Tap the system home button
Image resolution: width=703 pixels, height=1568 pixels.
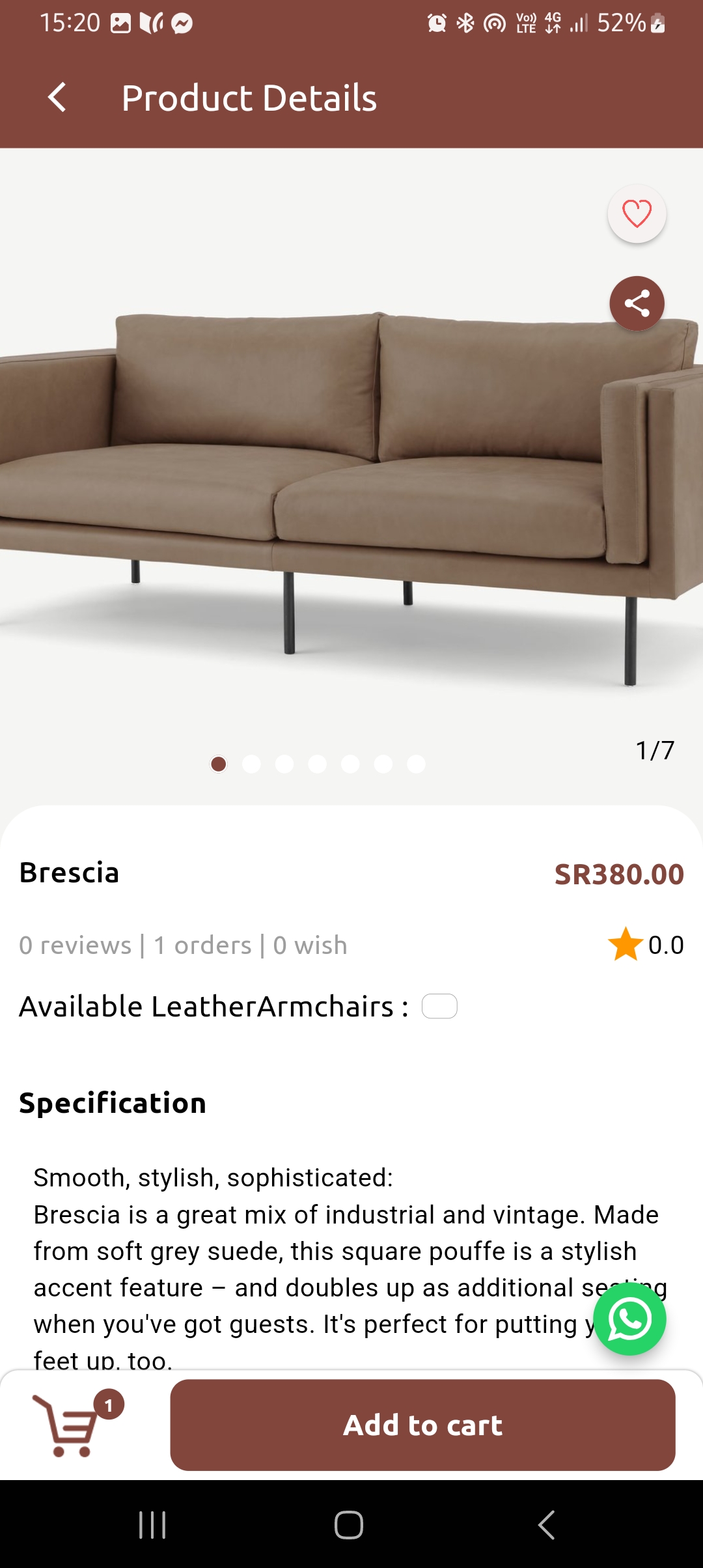coord(349,1525)
